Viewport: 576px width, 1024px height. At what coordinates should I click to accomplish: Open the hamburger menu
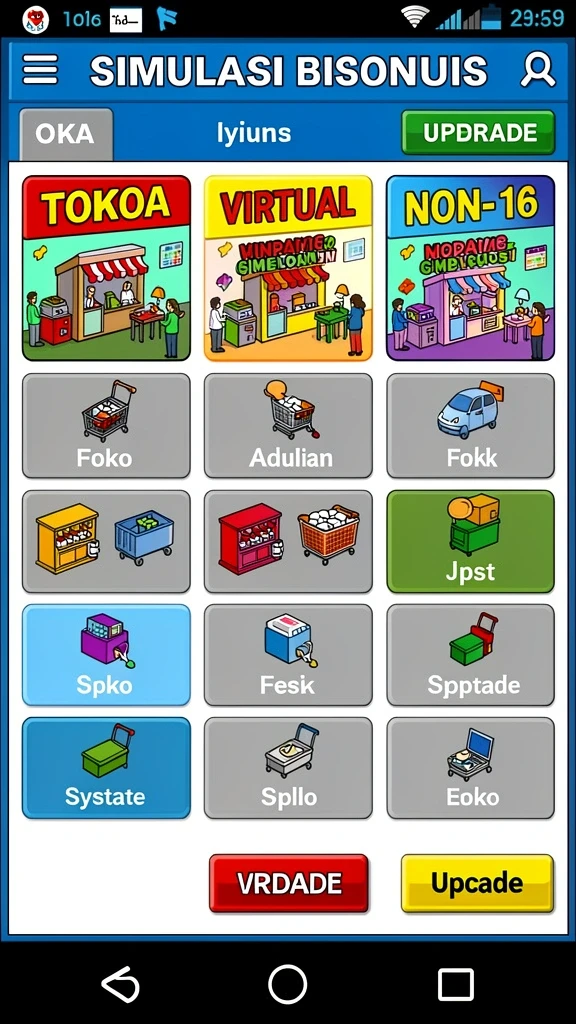40,69
